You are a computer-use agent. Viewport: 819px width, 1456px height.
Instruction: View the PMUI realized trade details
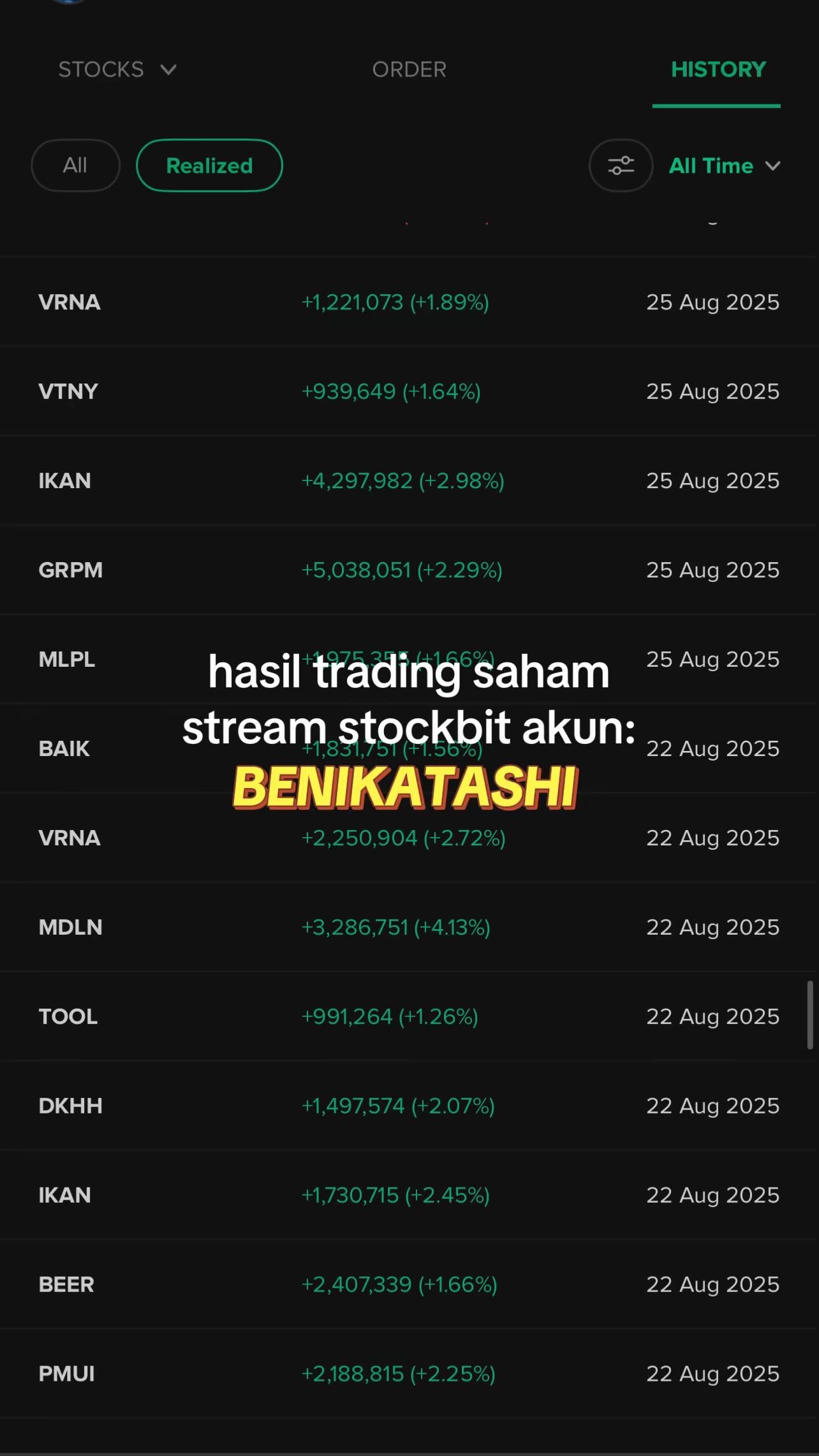tap(409, 1374)
